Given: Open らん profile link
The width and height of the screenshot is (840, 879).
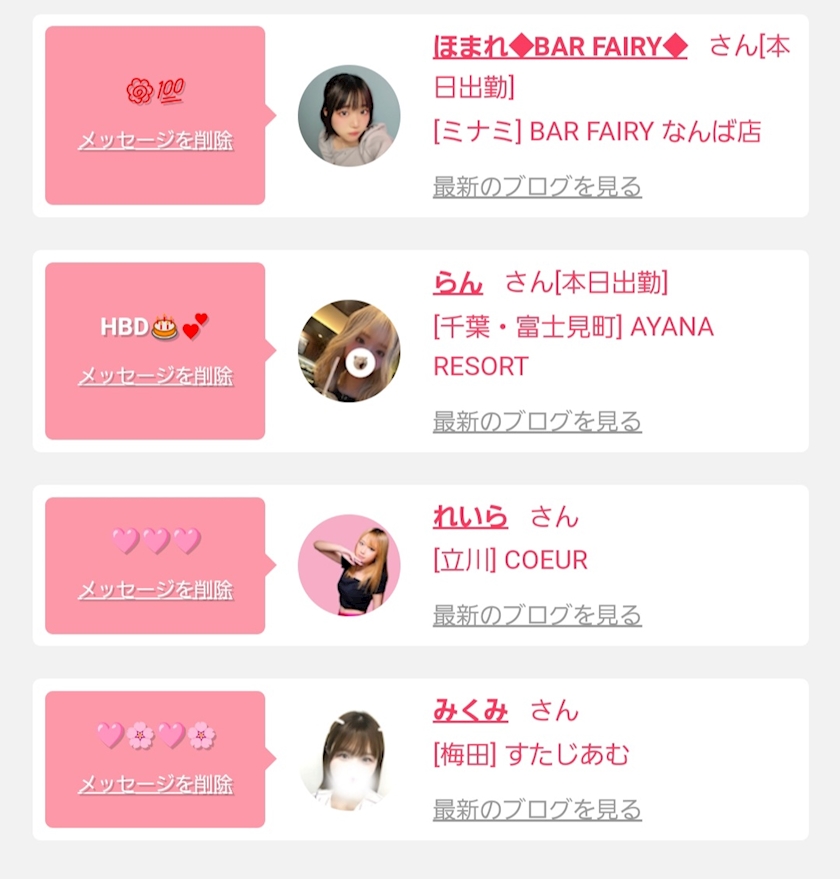Looking at the screenshot, I should tap(458, 283).
